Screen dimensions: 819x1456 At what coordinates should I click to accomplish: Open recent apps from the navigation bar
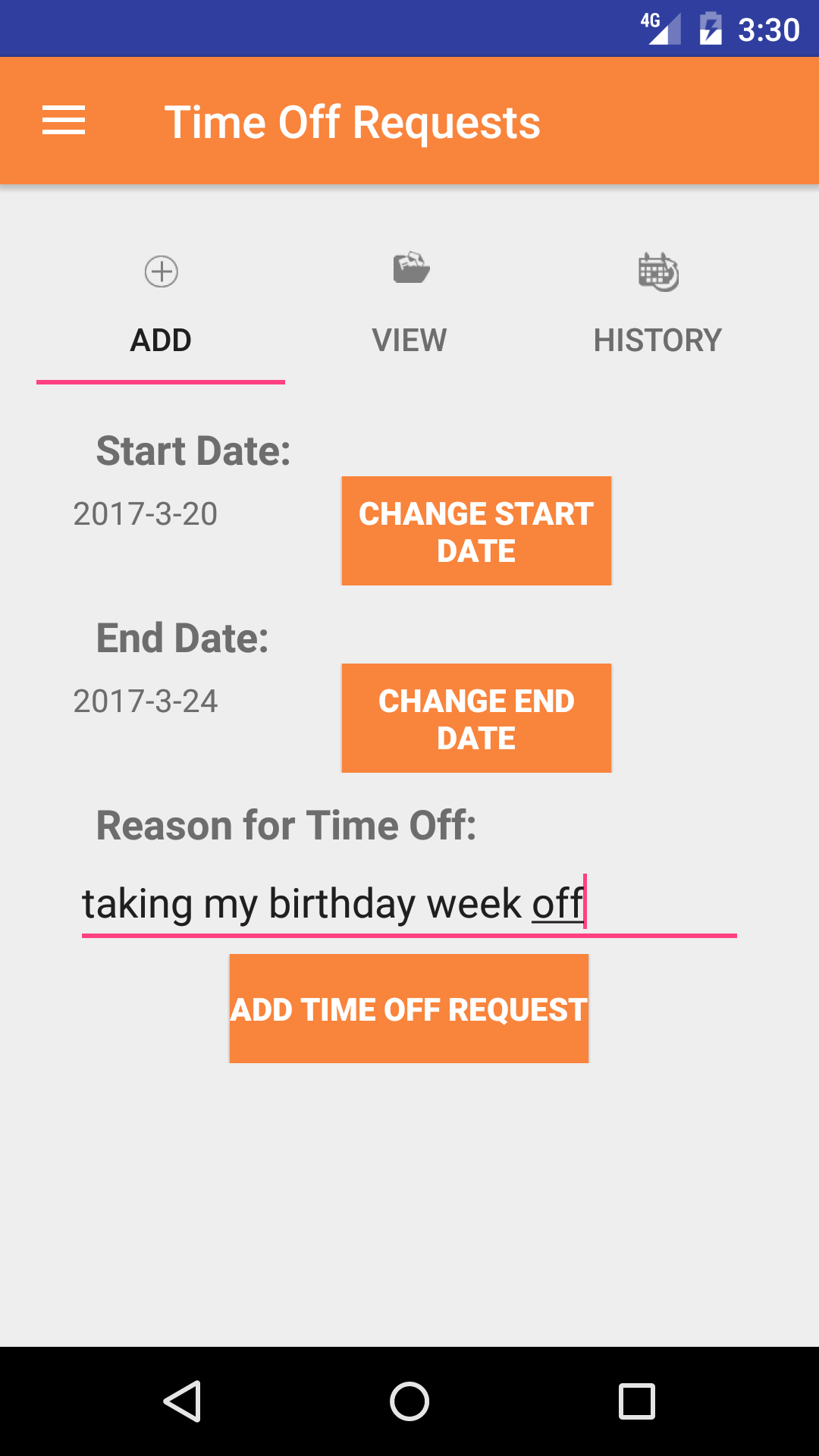coord(637,1401)
